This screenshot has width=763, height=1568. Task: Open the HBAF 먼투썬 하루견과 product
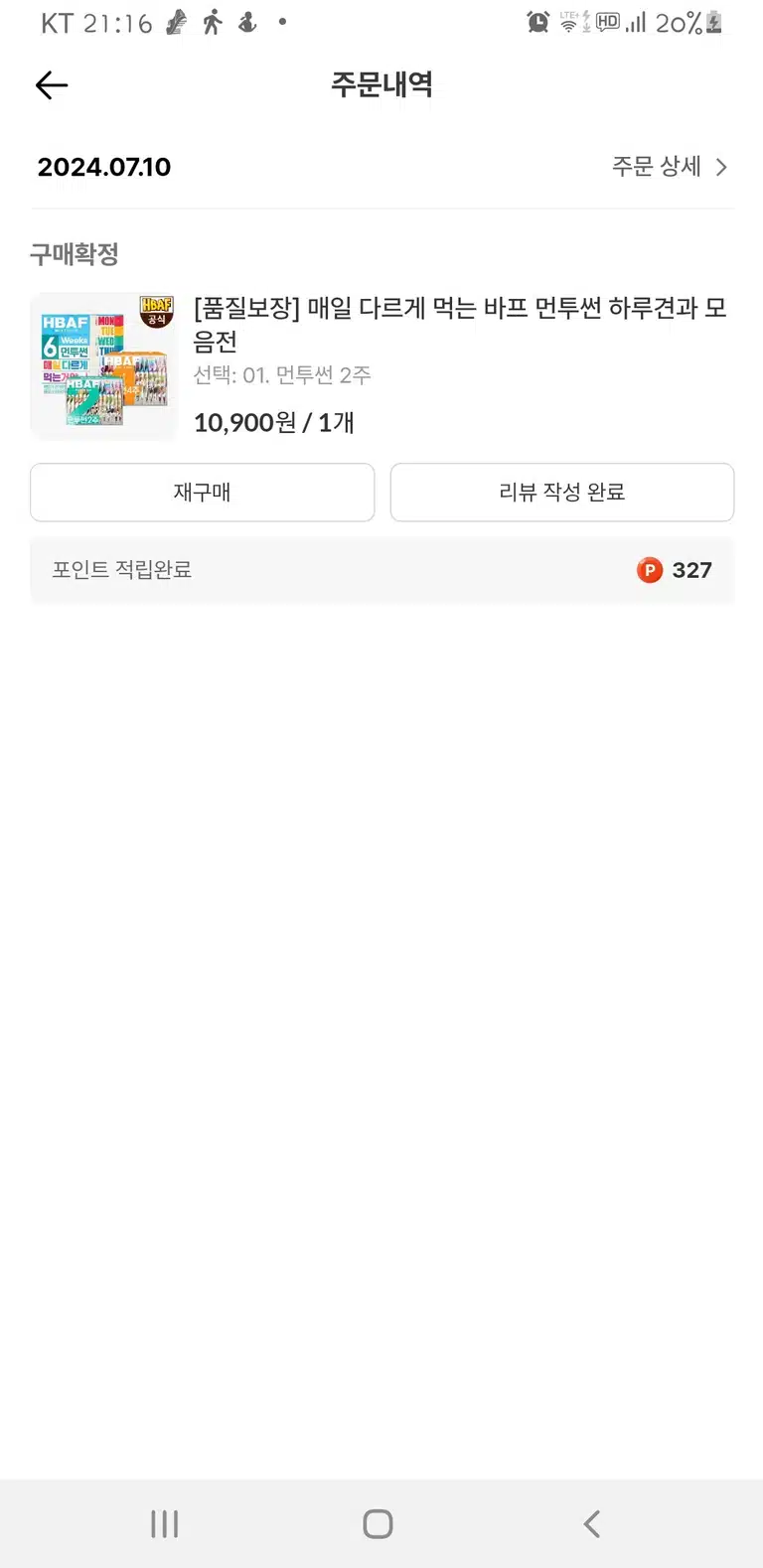point(461,325)
